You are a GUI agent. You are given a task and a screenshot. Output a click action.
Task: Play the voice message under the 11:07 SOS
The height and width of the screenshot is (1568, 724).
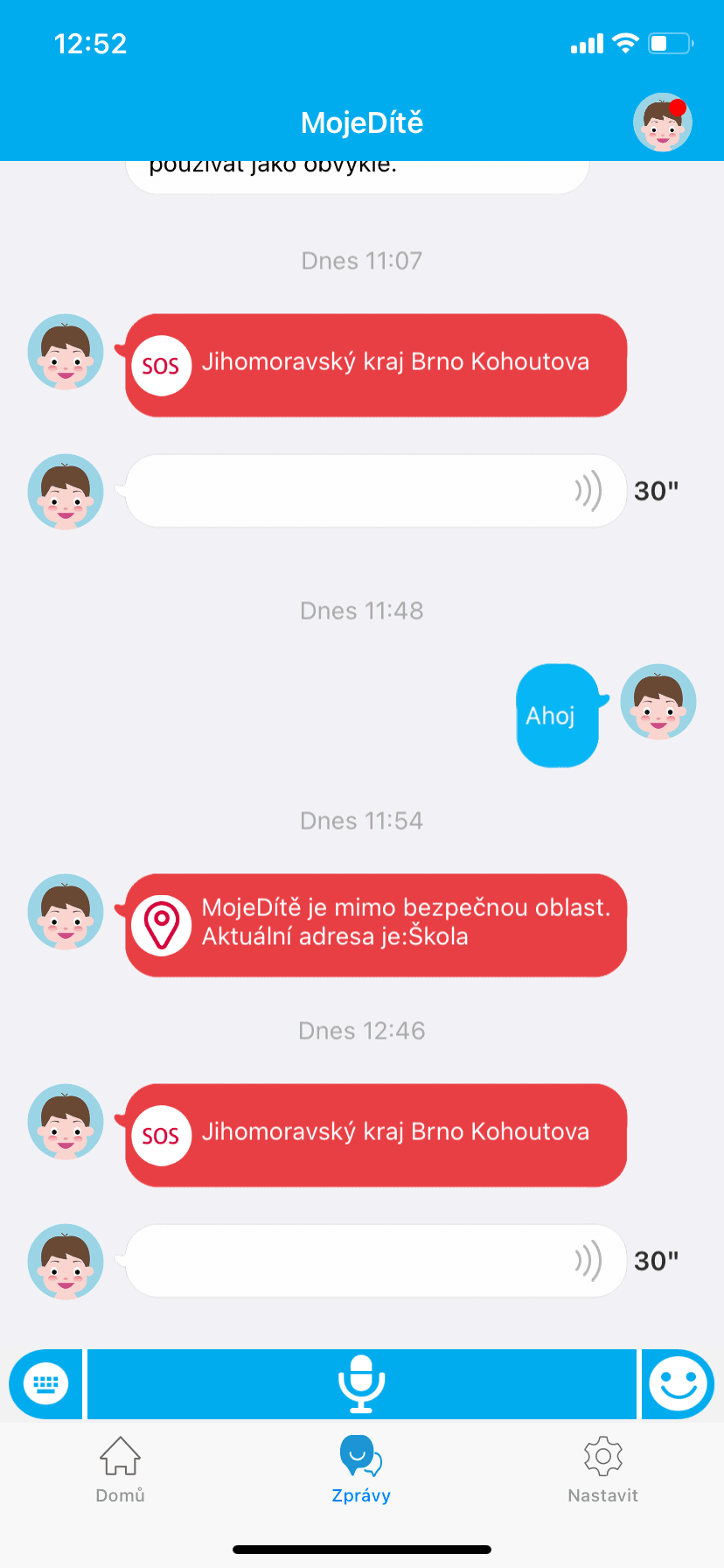click(376, 491)
